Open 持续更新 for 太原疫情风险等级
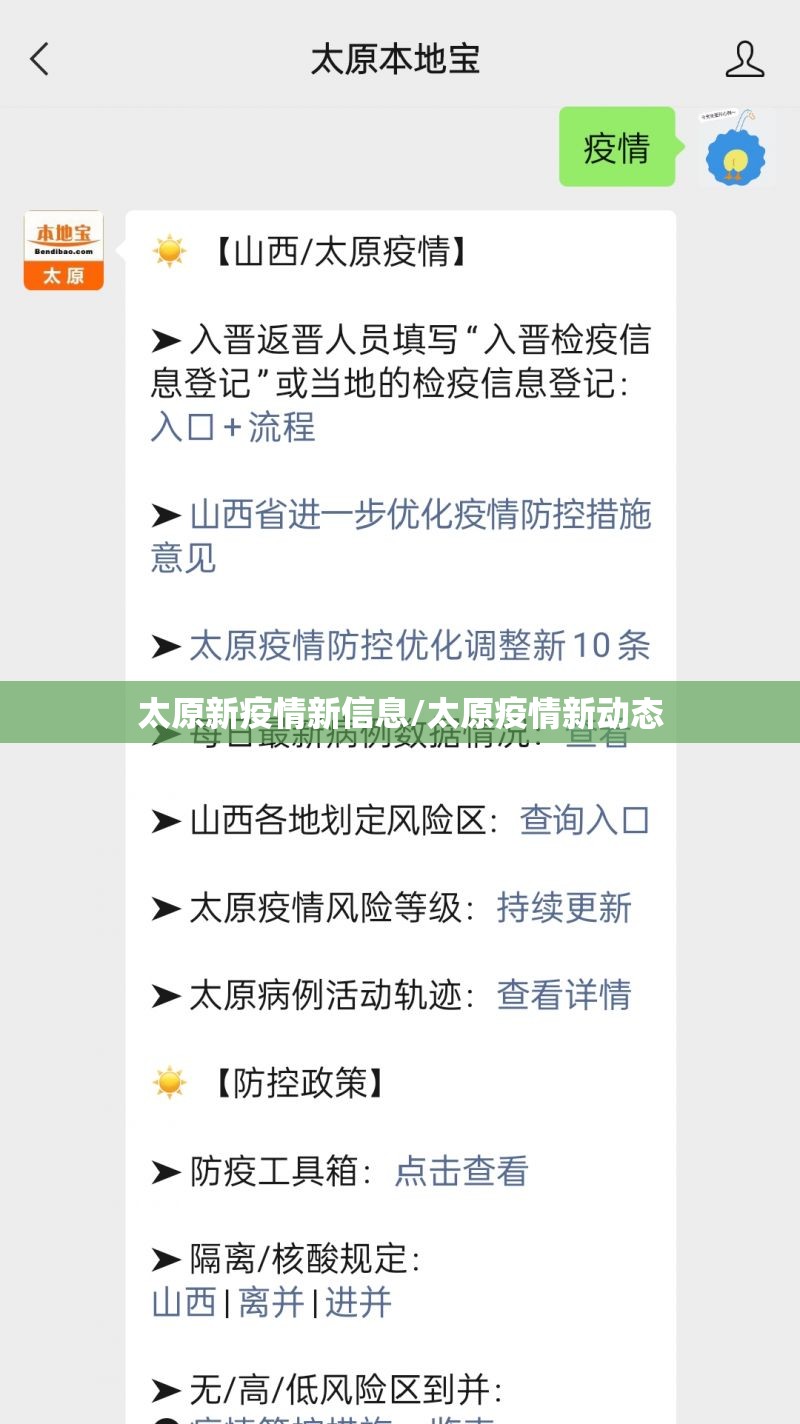The width and height of the screenshot is (800, 1424). pyautogui.click(x=564, y=908)
